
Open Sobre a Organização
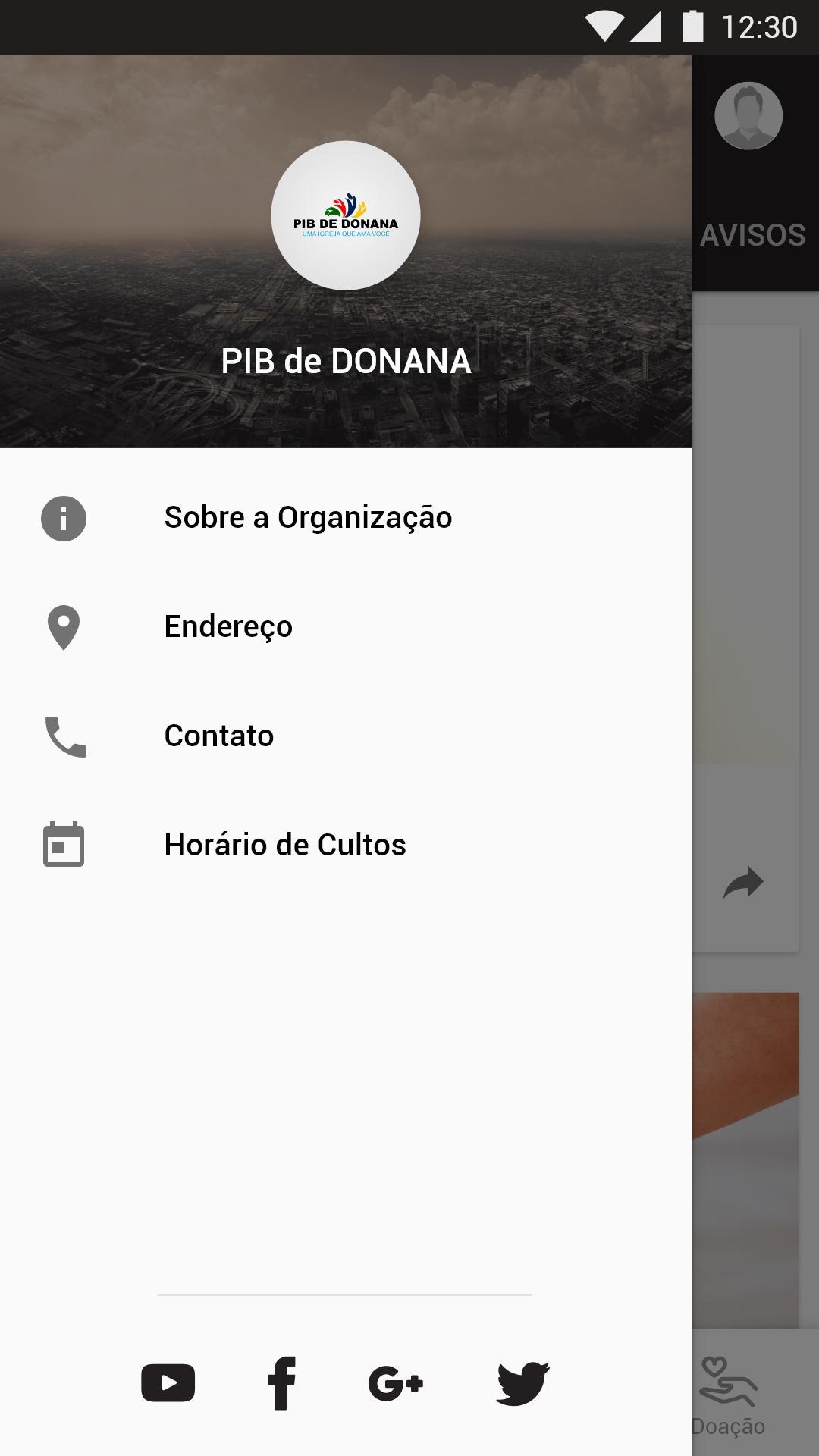pyautogui.click(x=346, y=518)
